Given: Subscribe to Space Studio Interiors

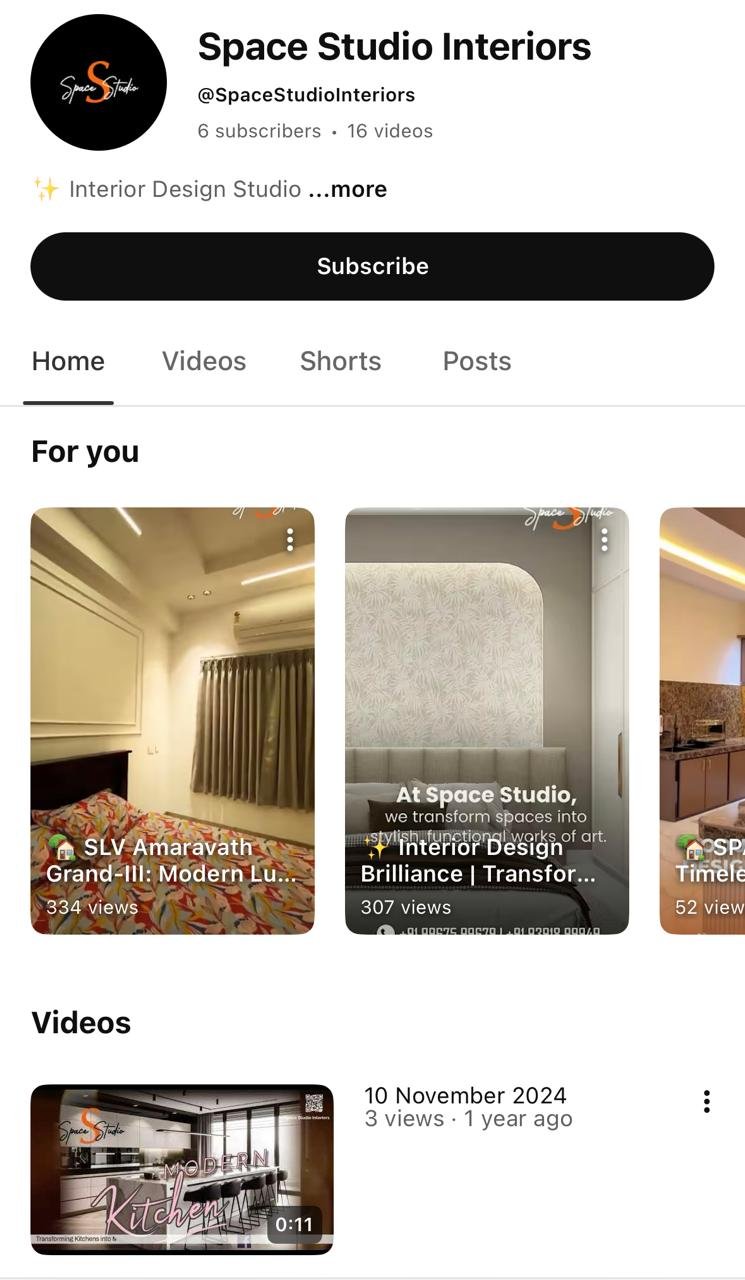Looking at the screenshot, I should coord(372,266).
